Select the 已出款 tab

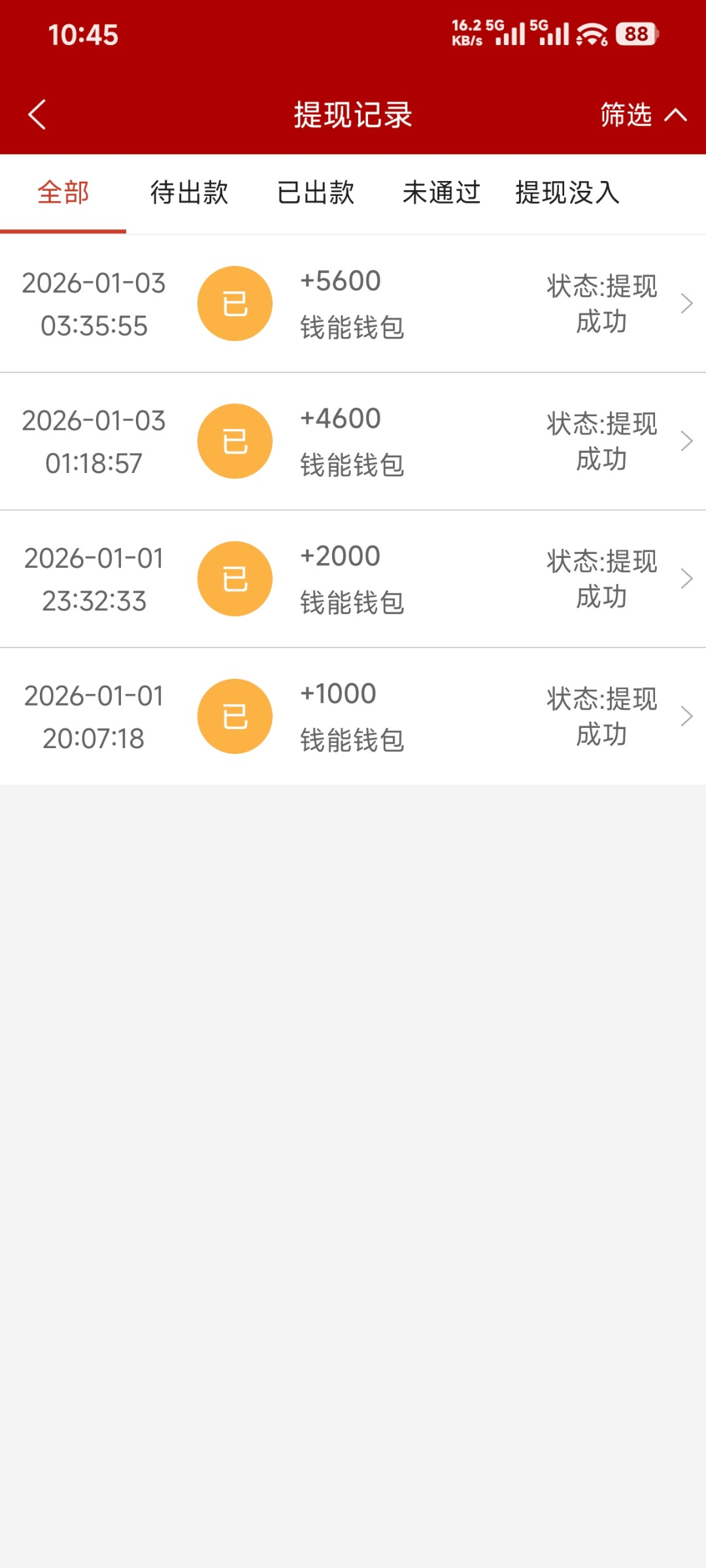[315, 193]
